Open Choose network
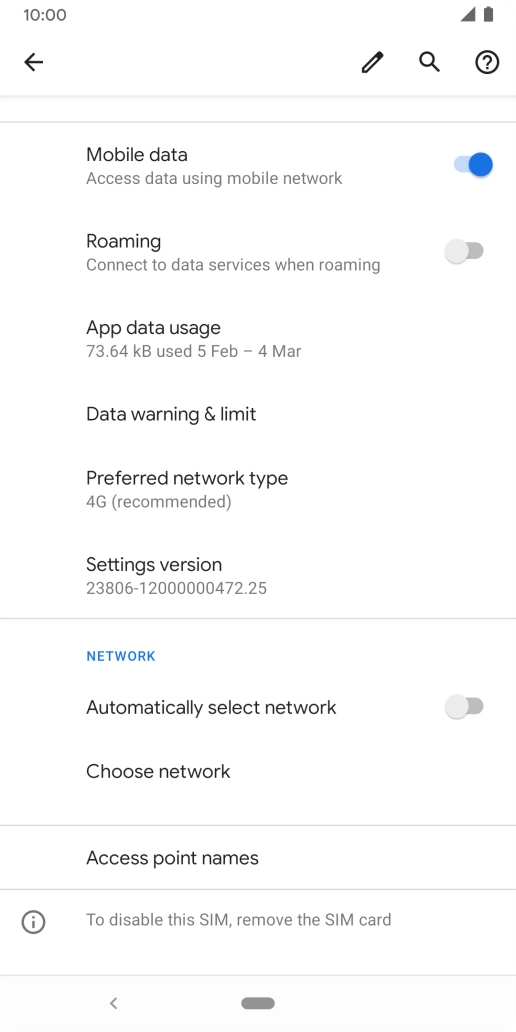The width and height of the screenshot is (516, 1032). [x=258, y=771]
